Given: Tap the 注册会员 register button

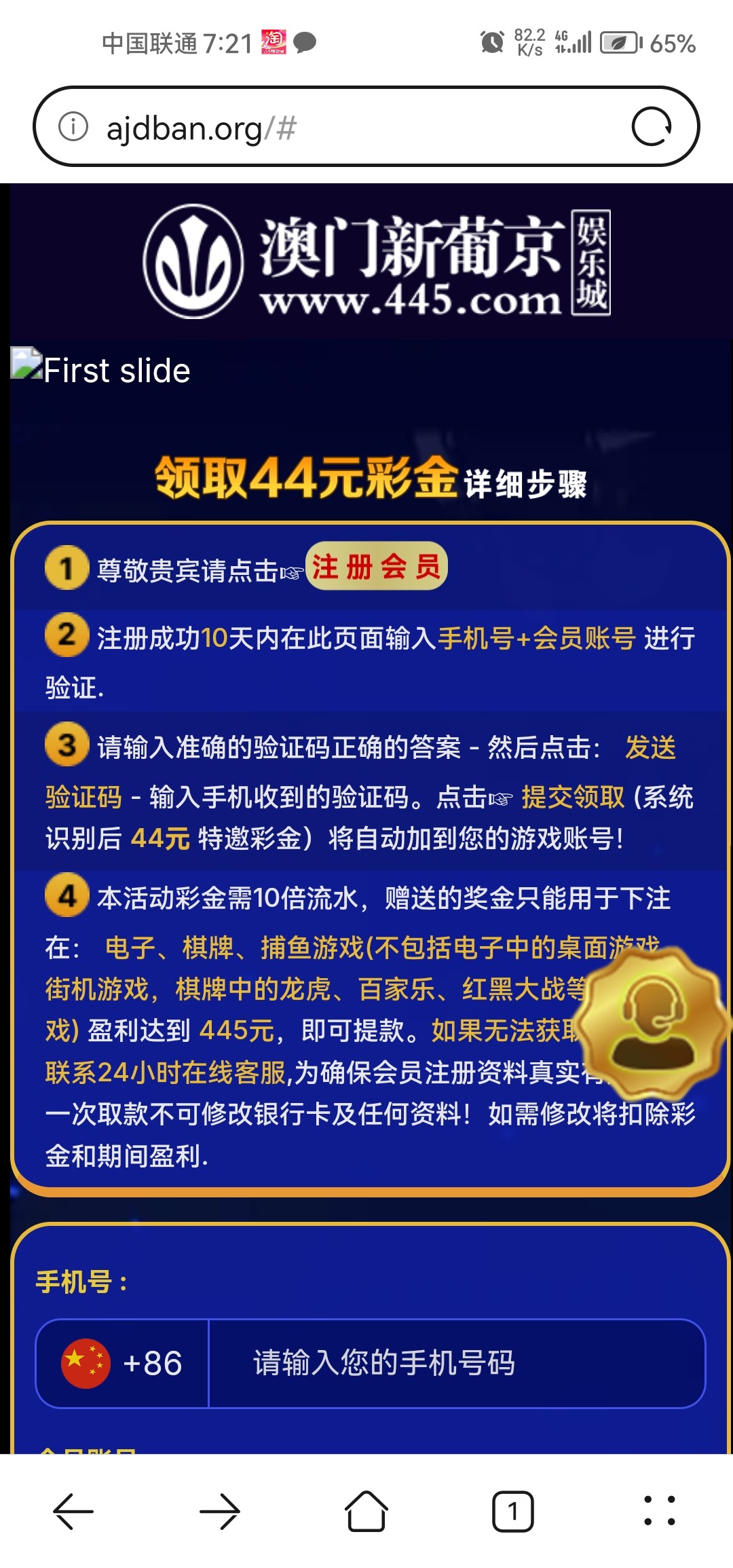Looking at the screenshot, I should point(376,566).
